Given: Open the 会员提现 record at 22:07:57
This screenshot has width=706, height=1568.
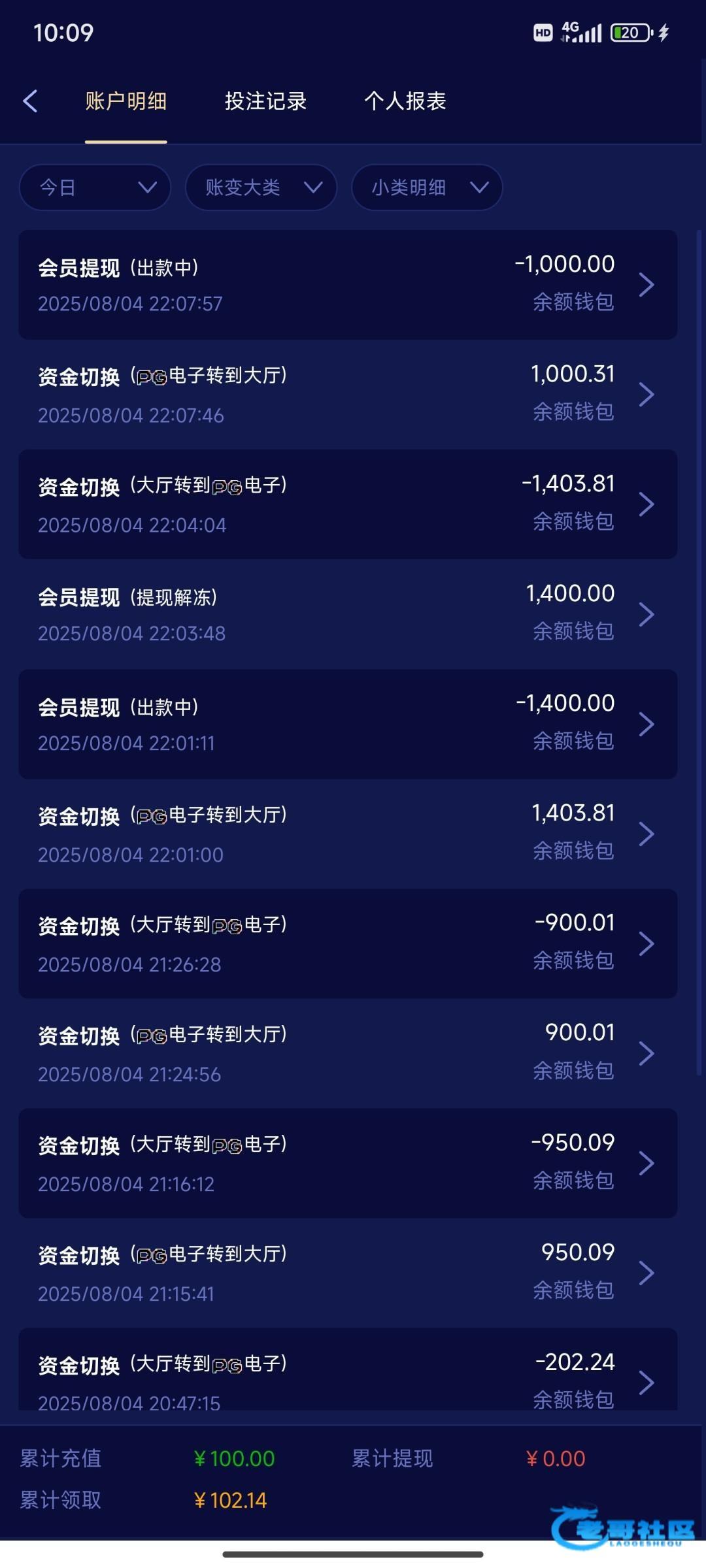Looking at the screenshot, I should tap(348, 284).
